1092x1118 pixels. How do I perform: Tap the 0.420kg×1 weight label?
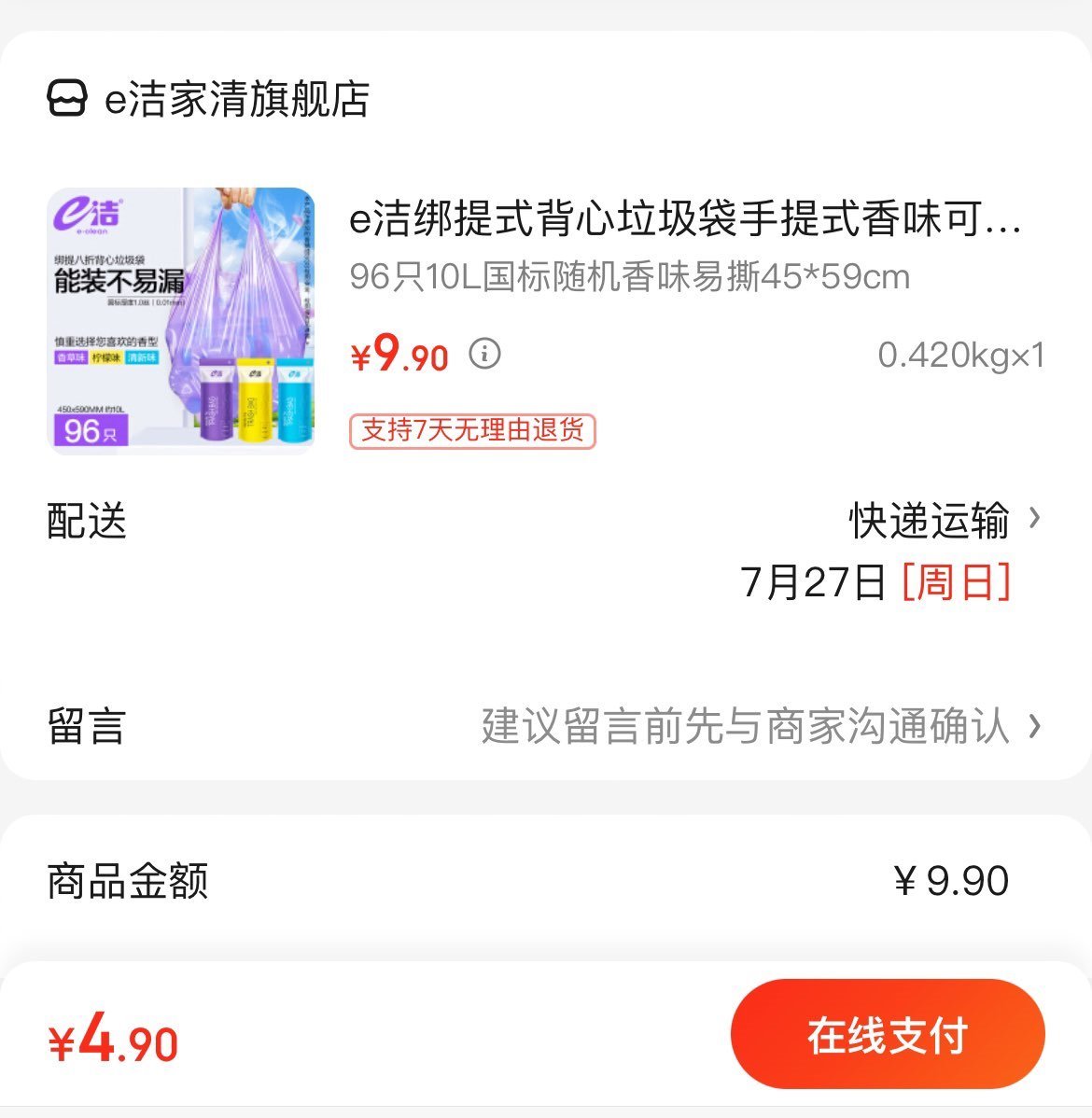961,355
